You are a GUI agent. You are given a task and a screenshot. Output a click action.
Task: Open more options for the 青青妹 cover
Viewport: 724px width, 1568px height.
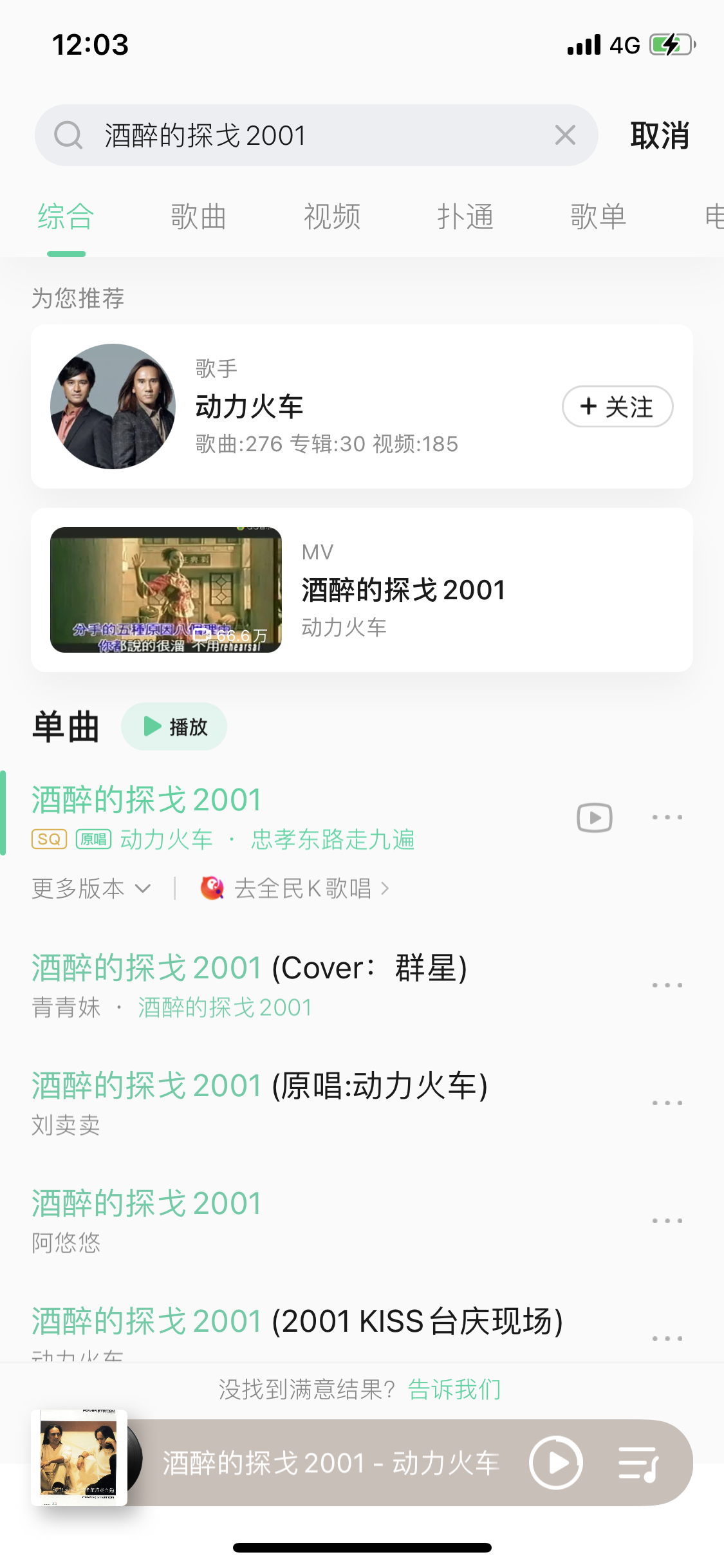667,985
